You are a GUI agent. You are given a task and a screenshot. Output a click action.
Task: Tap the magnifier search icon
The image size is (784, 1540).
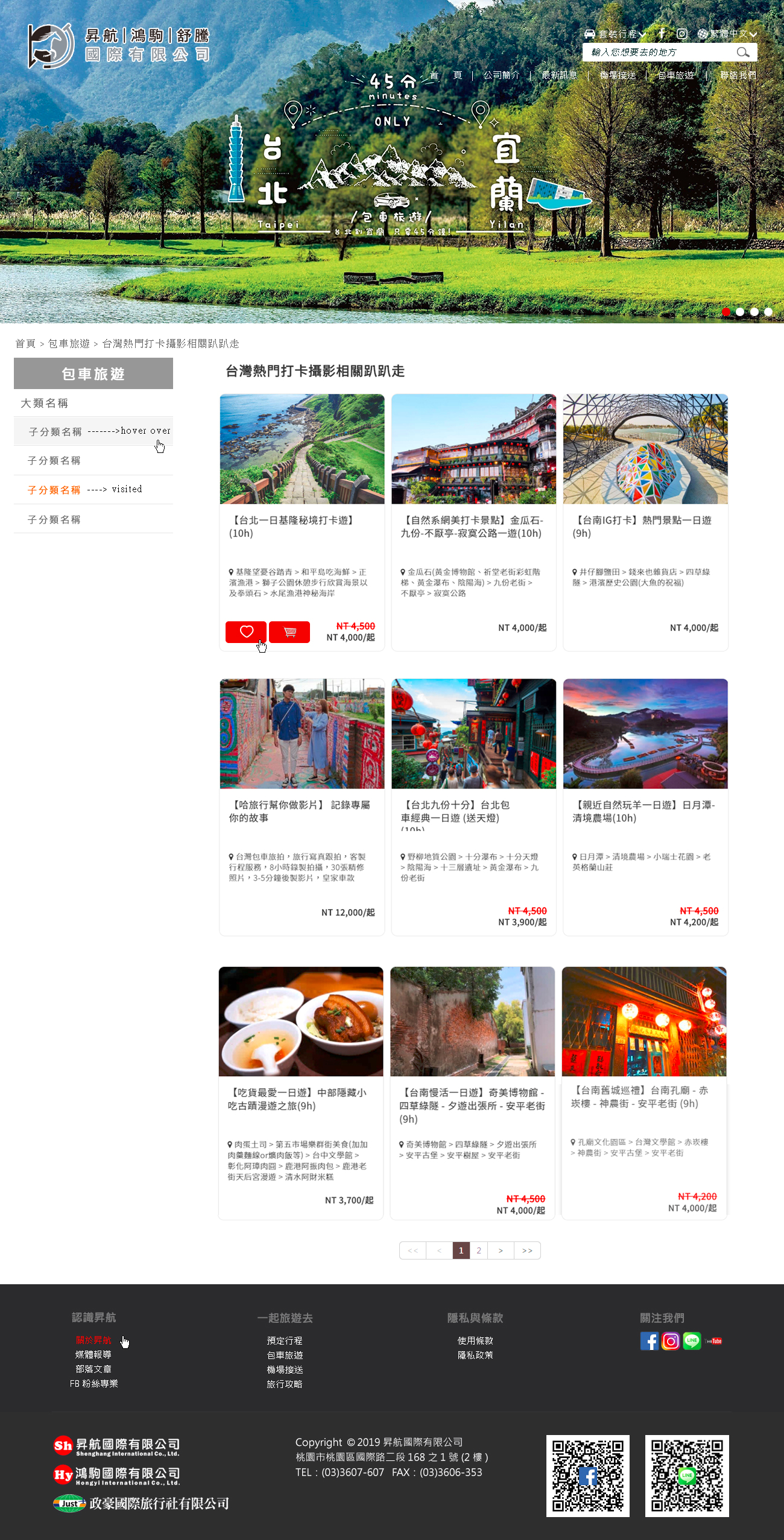click(x=743, y=52)
